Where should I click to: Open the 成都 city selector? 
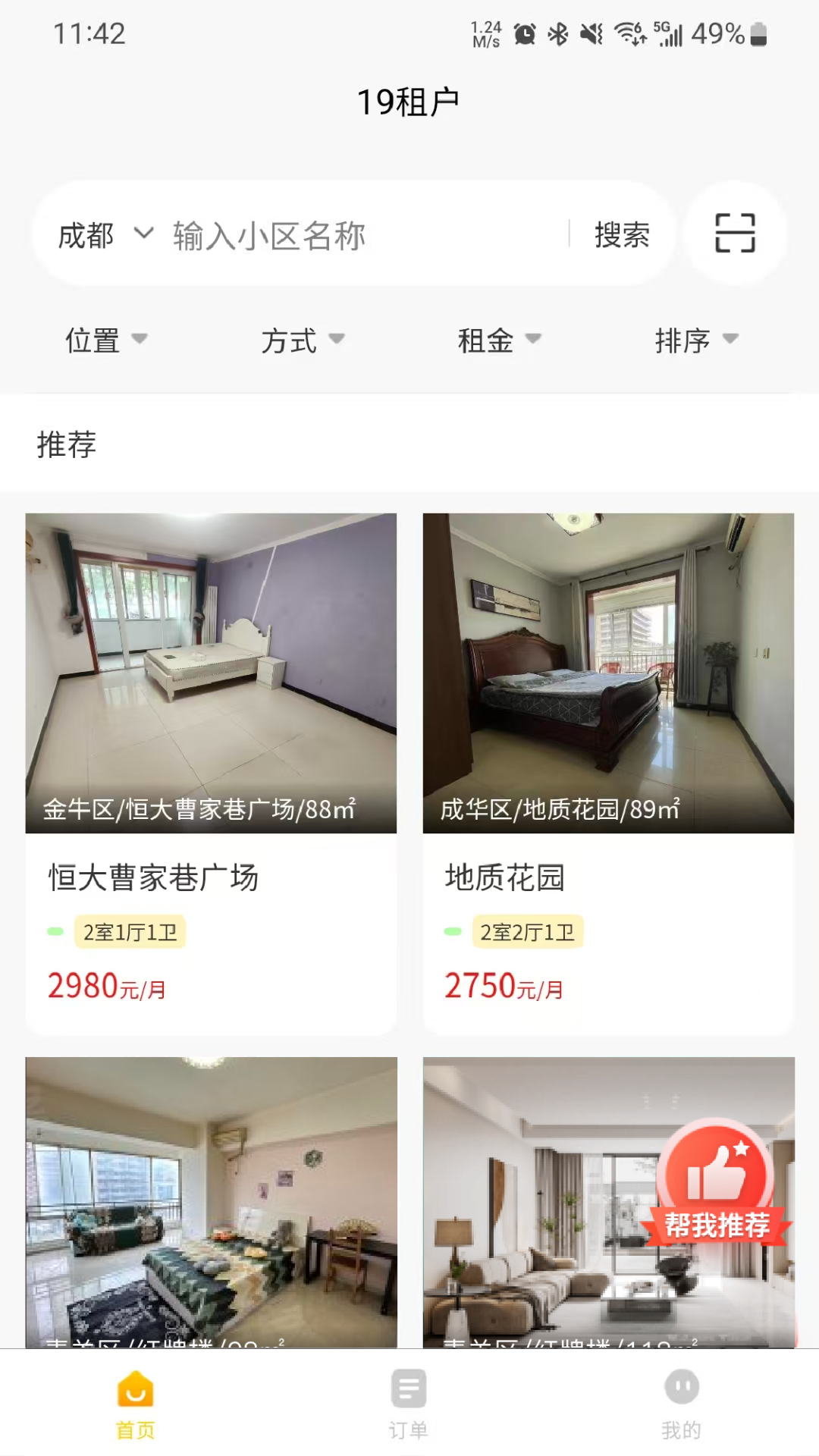[x=105, y=235]
